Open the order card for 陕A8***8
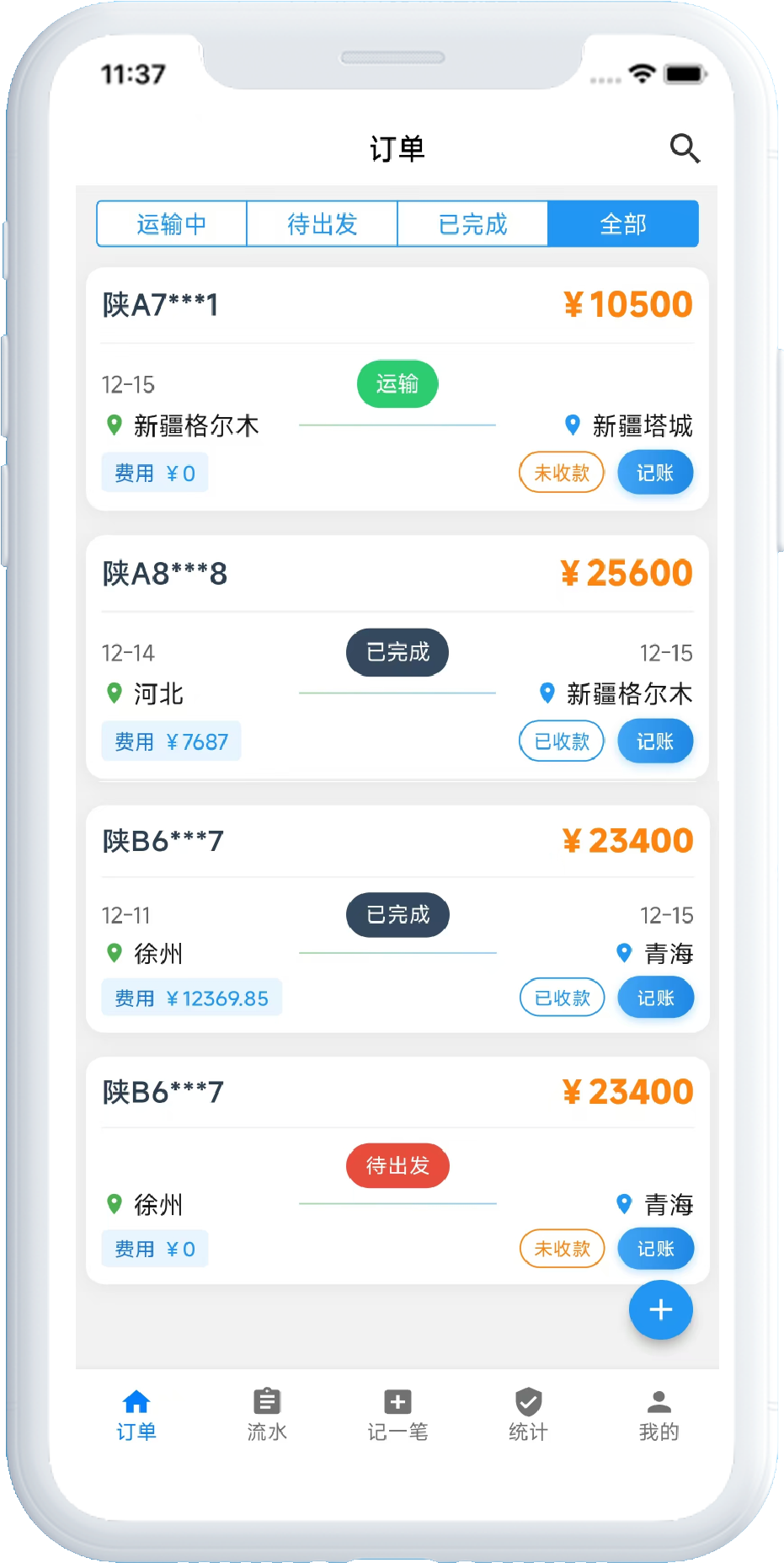The image size is (784, 1563). [x=397, y=657]
